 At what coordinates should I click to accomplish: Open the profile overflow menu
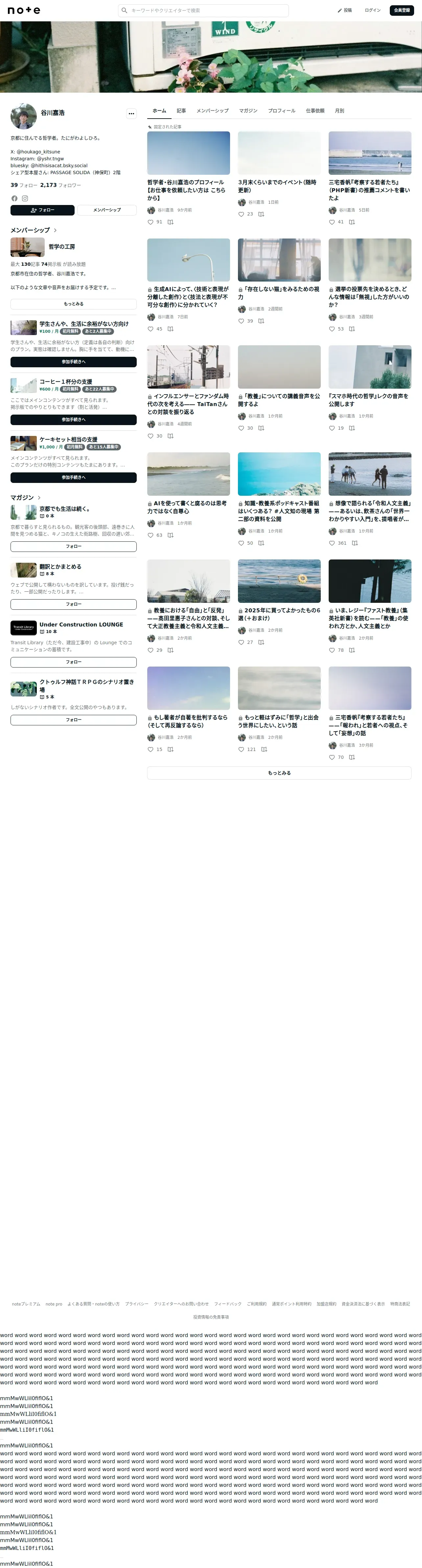[x=131, y=113]
